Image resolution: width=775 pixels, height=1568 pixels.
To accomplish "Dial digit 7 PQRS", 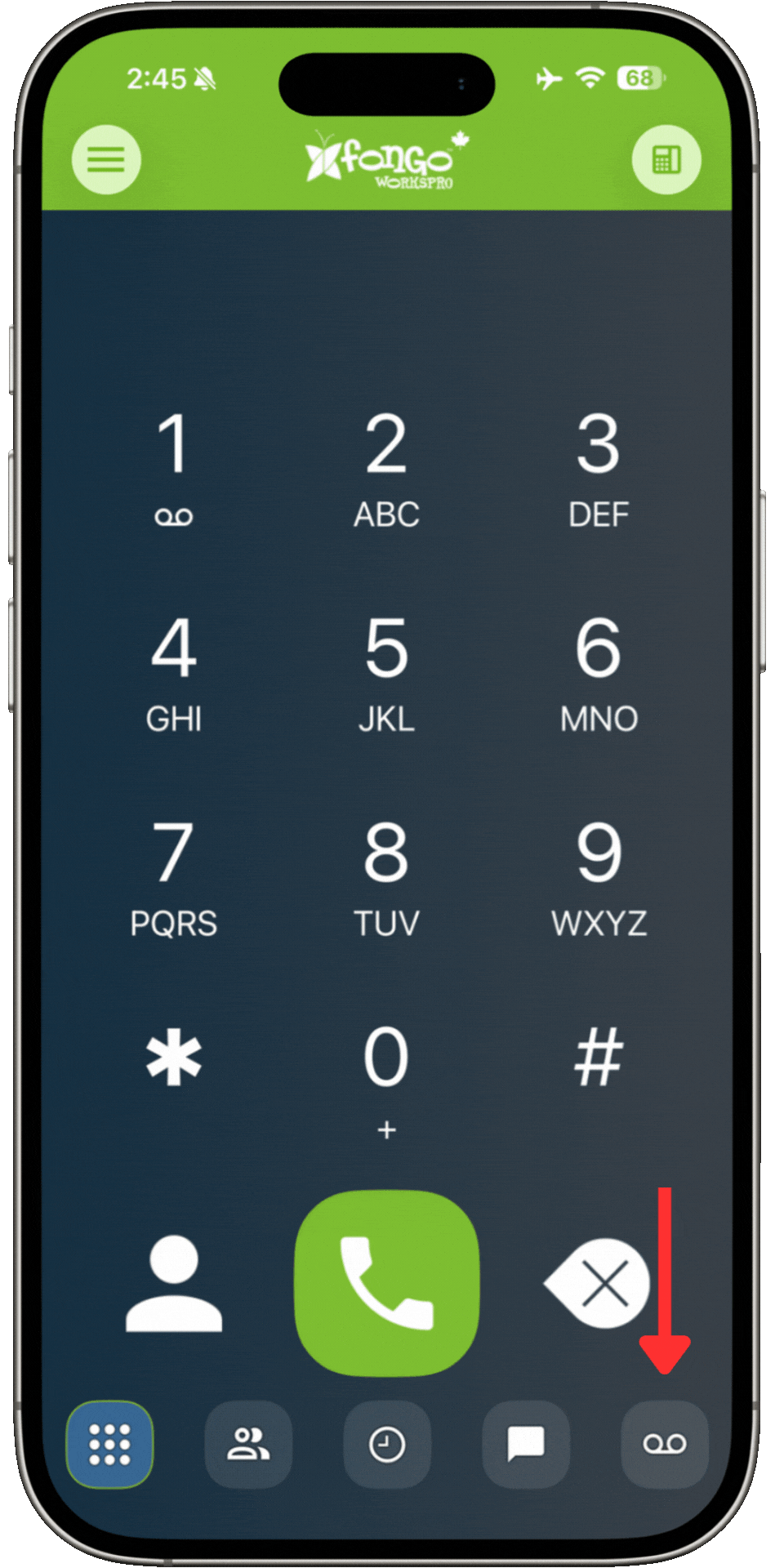I will (173, 876).
